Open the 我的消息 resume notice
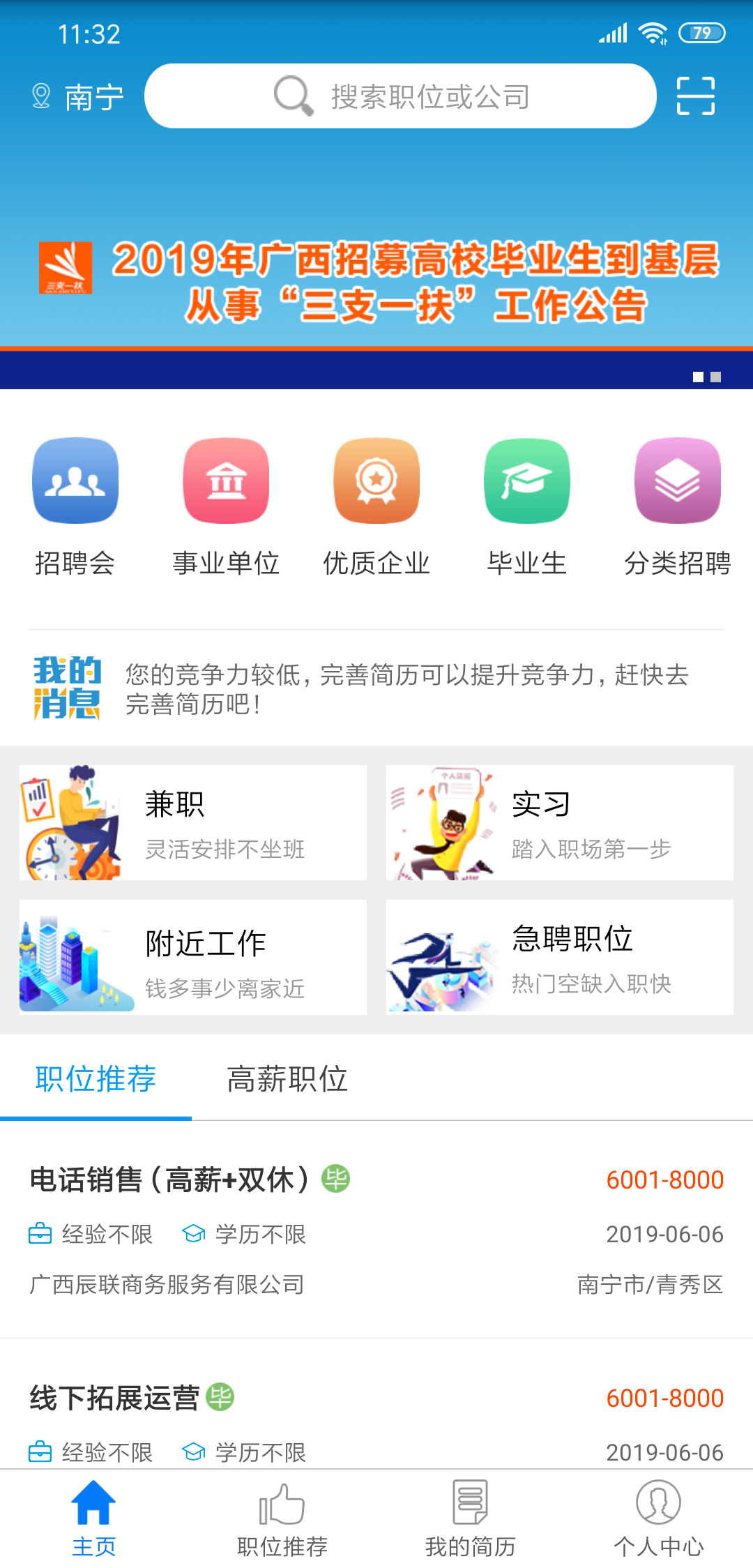Screen dimensions: 753x1568 pos(376,688)
